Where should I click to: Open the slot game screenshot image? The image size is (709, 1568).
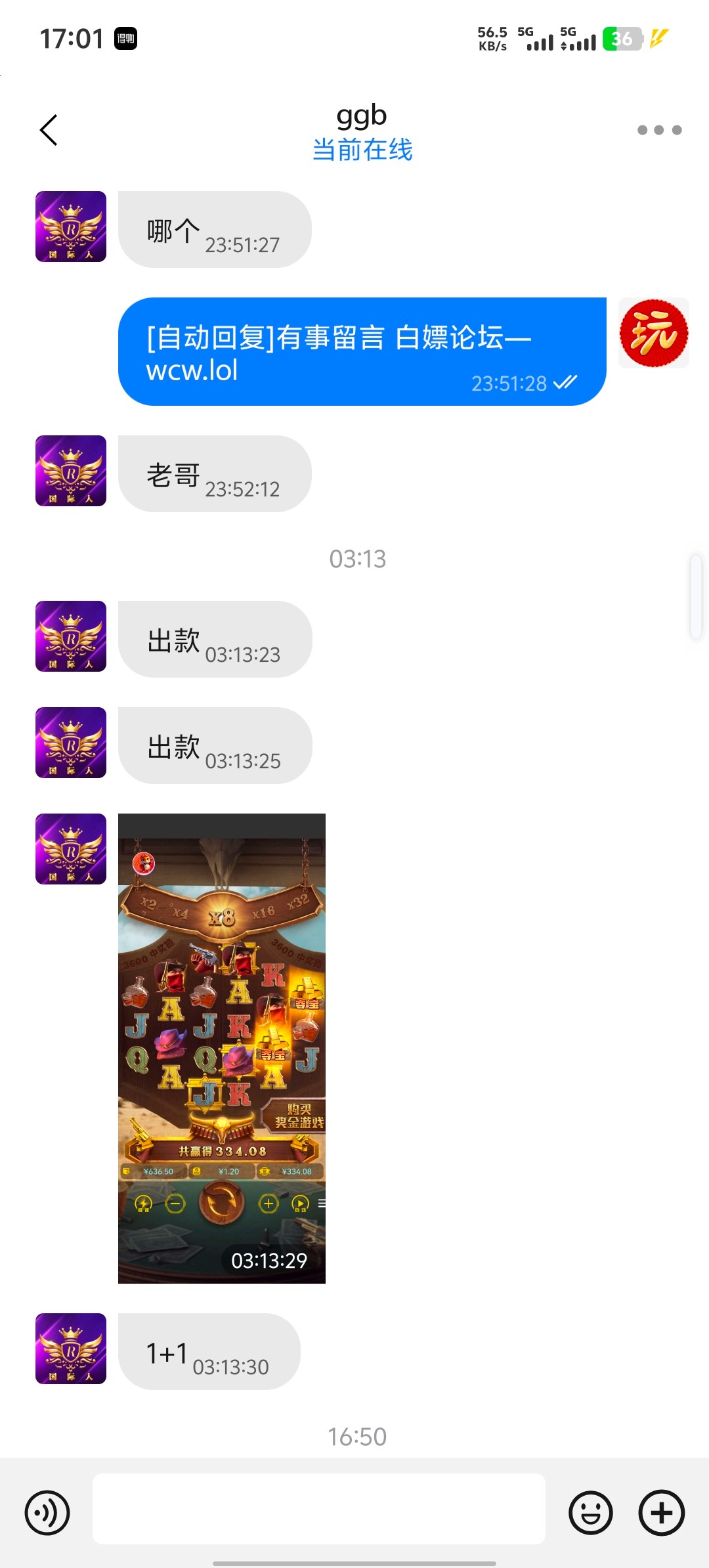click(x=222, y=1048)
